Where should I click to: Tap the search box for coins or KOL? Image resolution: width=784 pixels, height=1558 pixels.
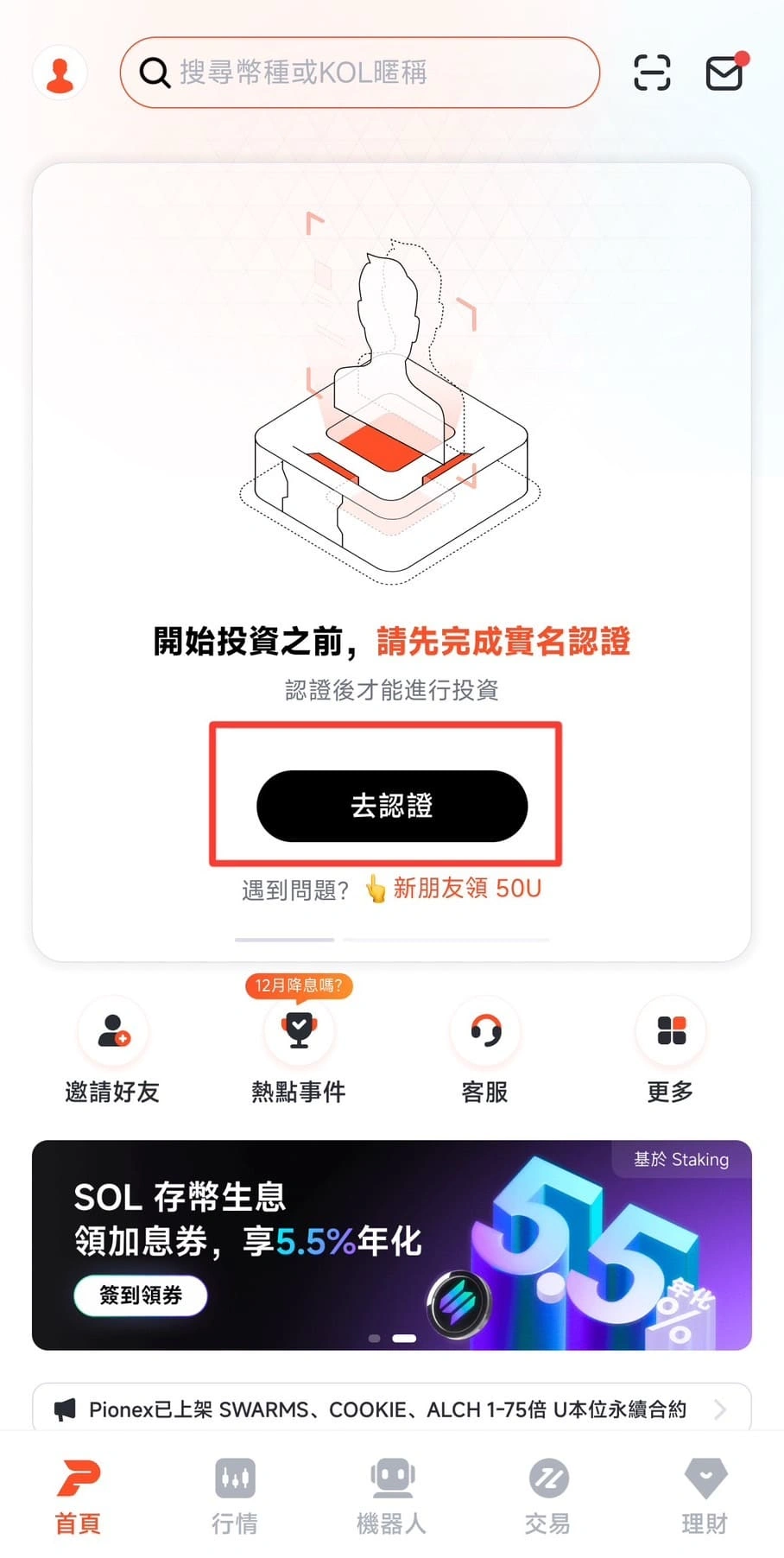pyautogui.click(x=359, y=73)
